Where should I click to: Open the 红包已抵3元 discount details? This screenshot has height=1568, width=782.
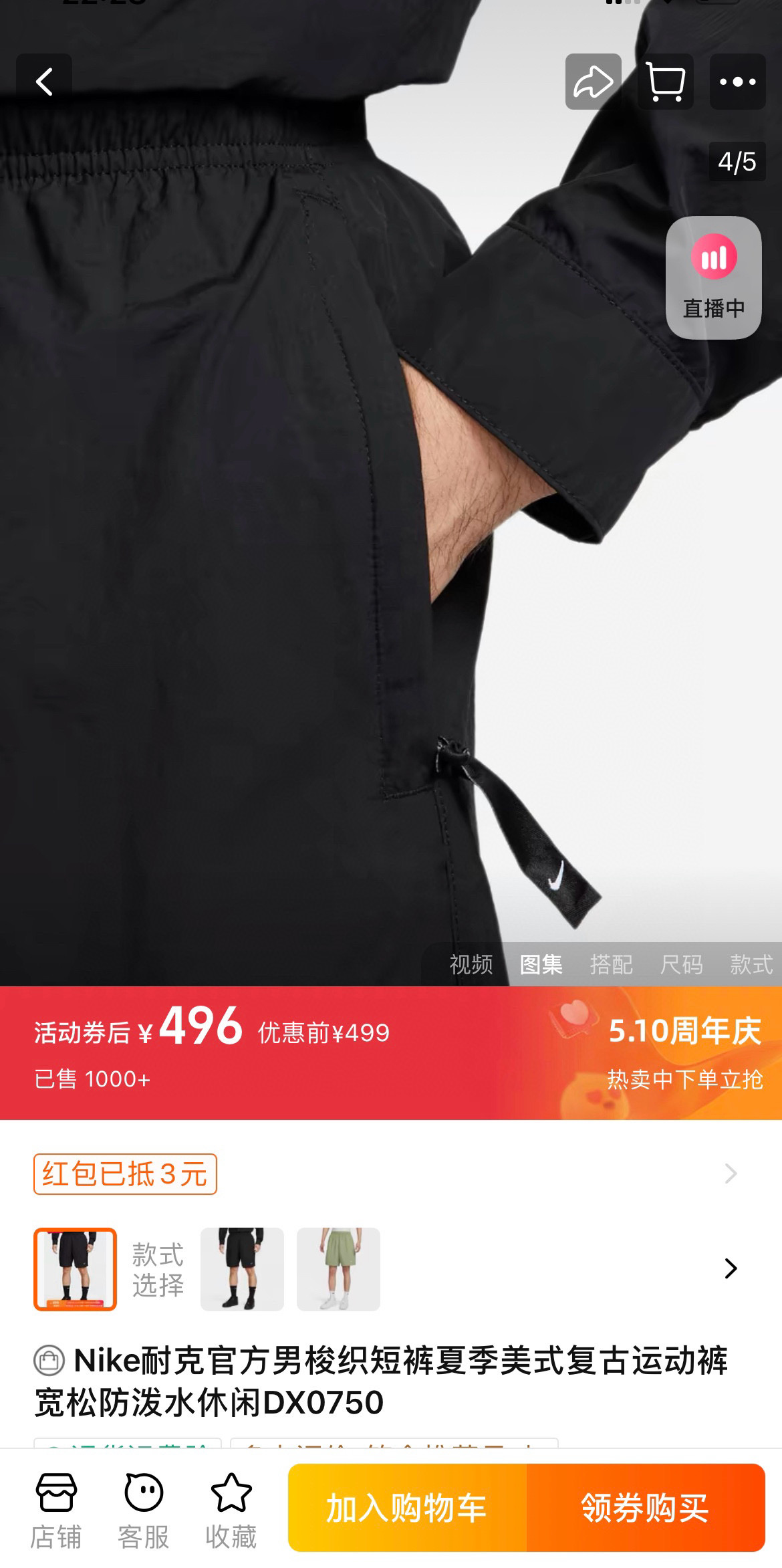(x=125, y=1173)
